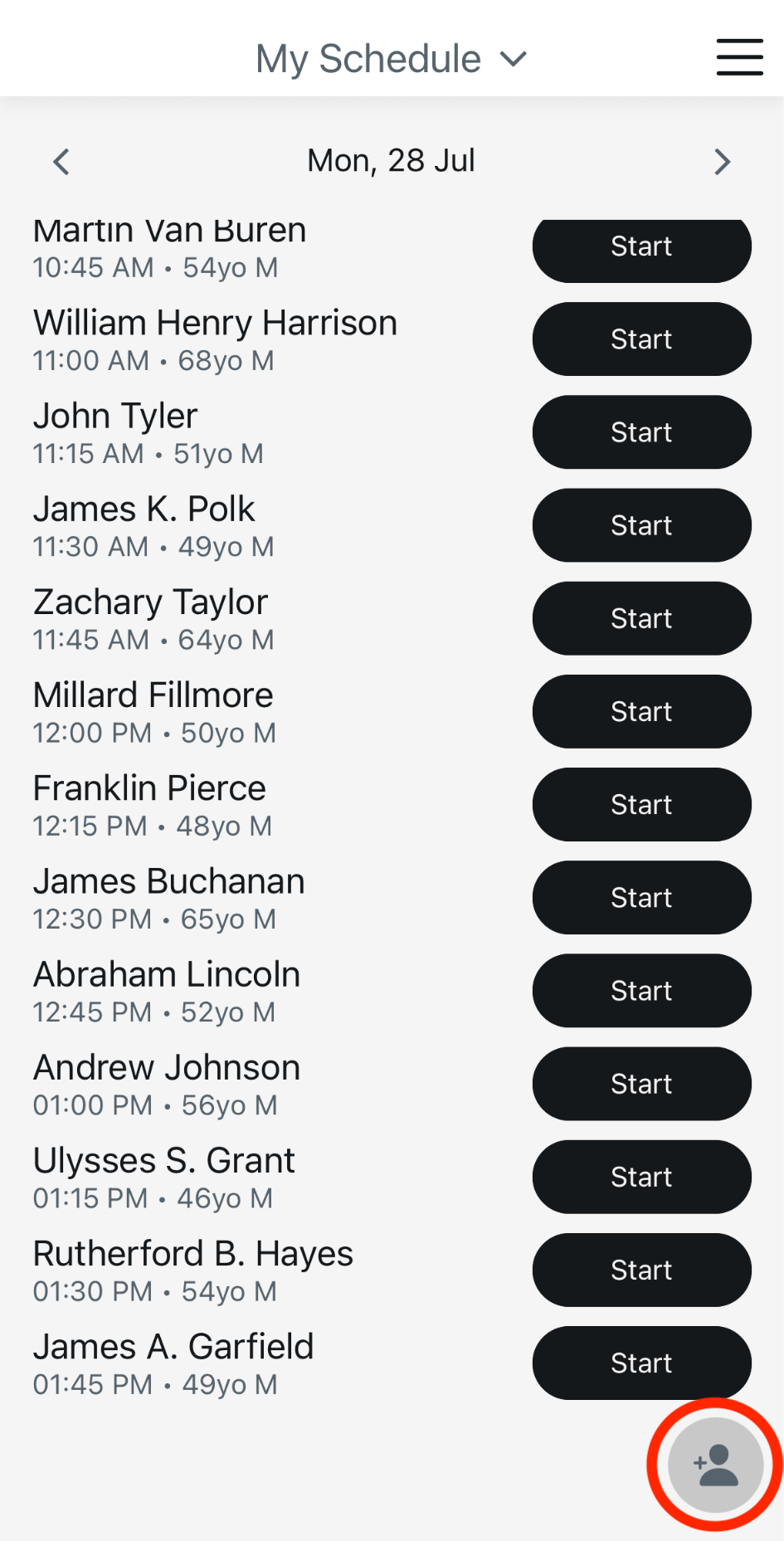
Task: Start Zachary Taylor's appointment
Action: [x=640, y=617]
